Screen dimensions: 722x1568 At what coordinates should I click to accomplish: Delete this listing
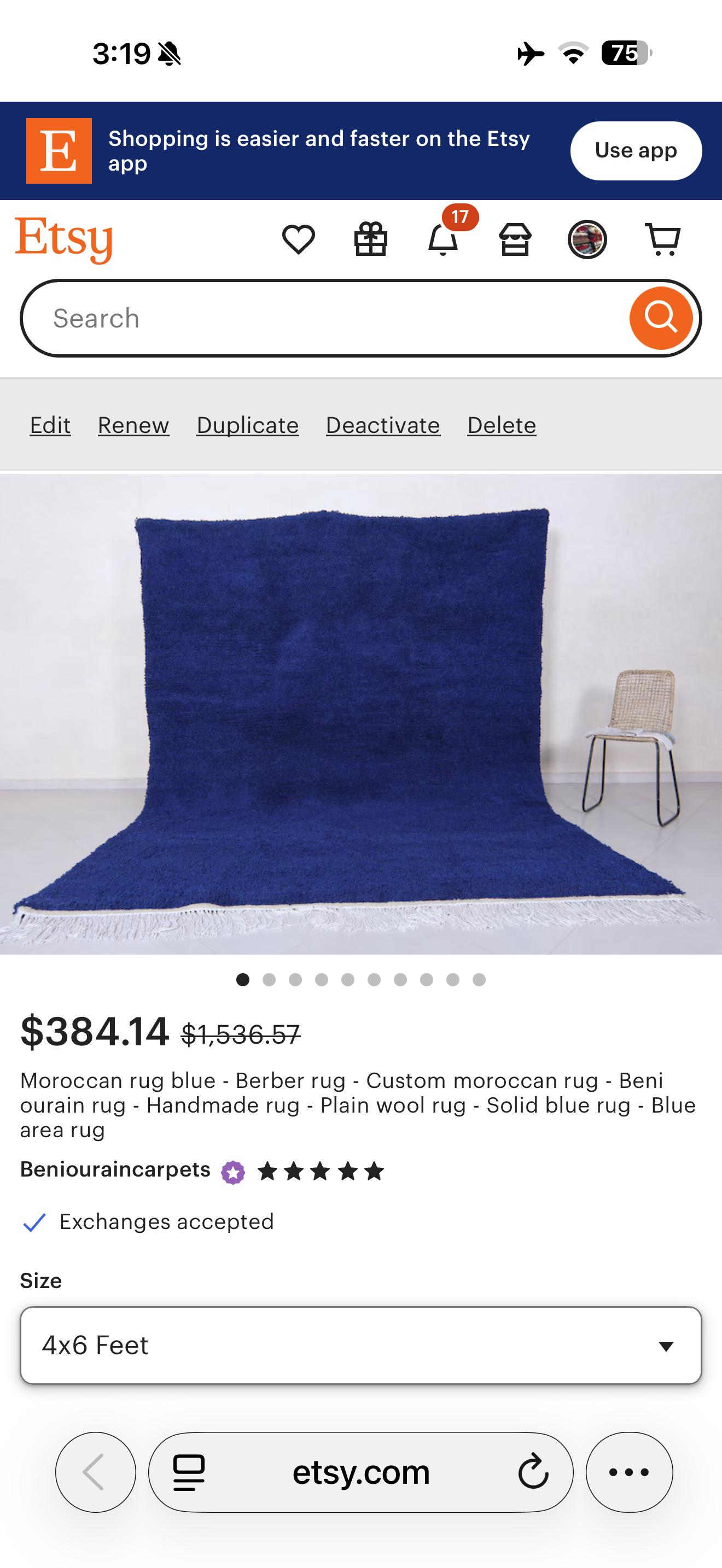pyautogui.click(x=502, y=425)
